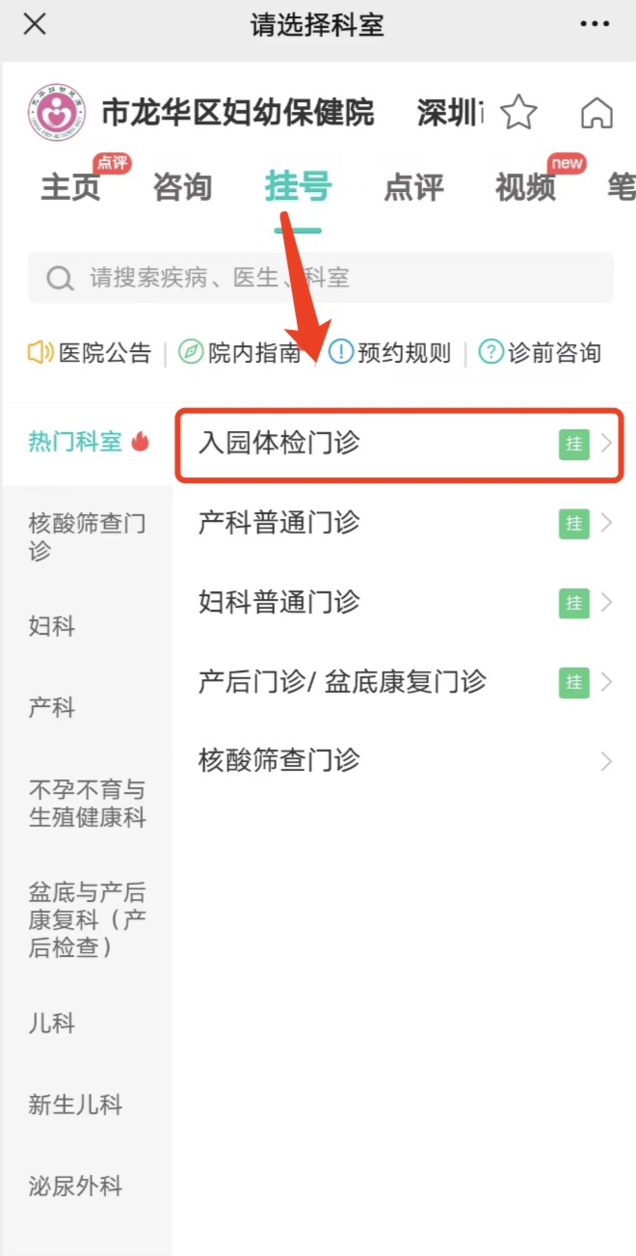Close the 请选择科室 page

coord(34,25)
